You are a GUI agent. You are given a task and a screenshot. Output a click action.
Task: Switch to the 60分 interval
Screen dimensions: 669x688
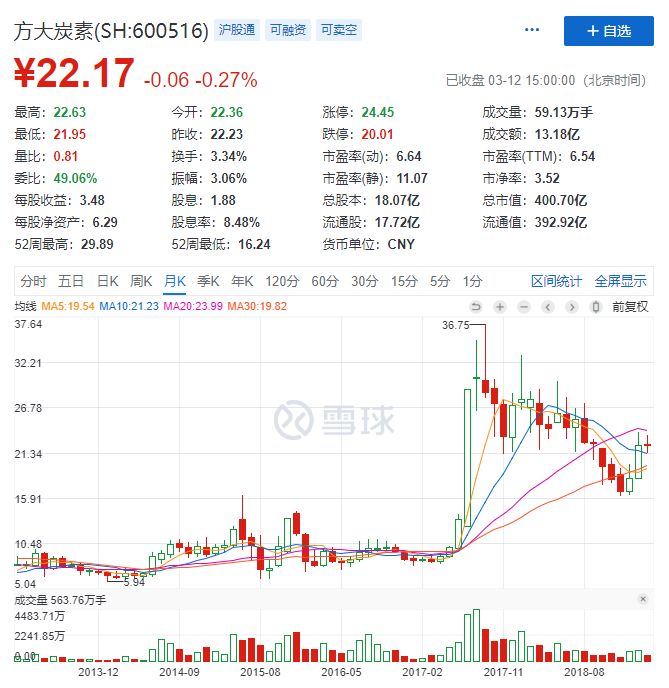(x=325, y=281)
